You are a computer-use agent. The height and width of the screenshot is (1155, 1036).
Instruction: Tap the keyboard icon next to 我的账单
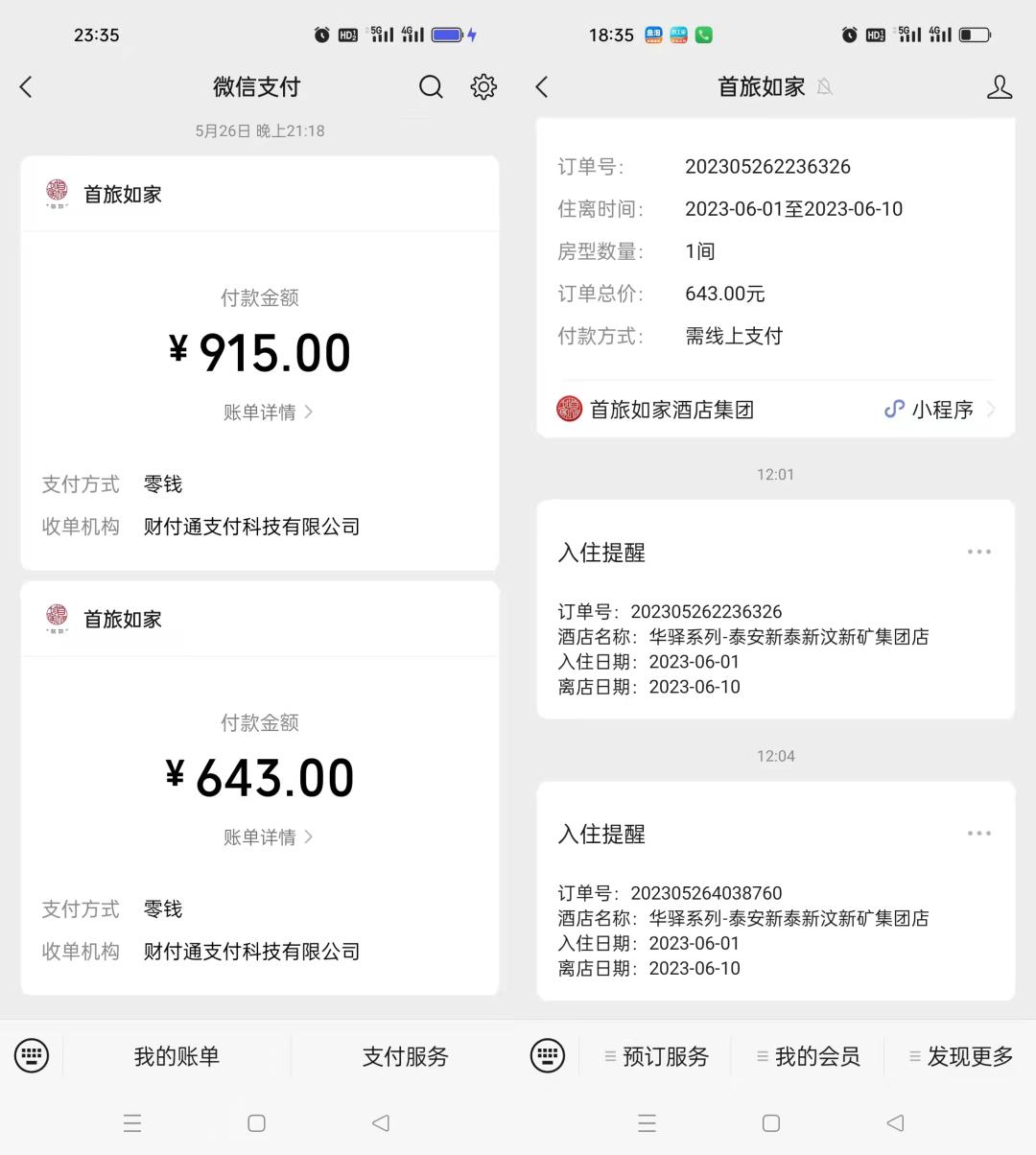point(32,1055)
